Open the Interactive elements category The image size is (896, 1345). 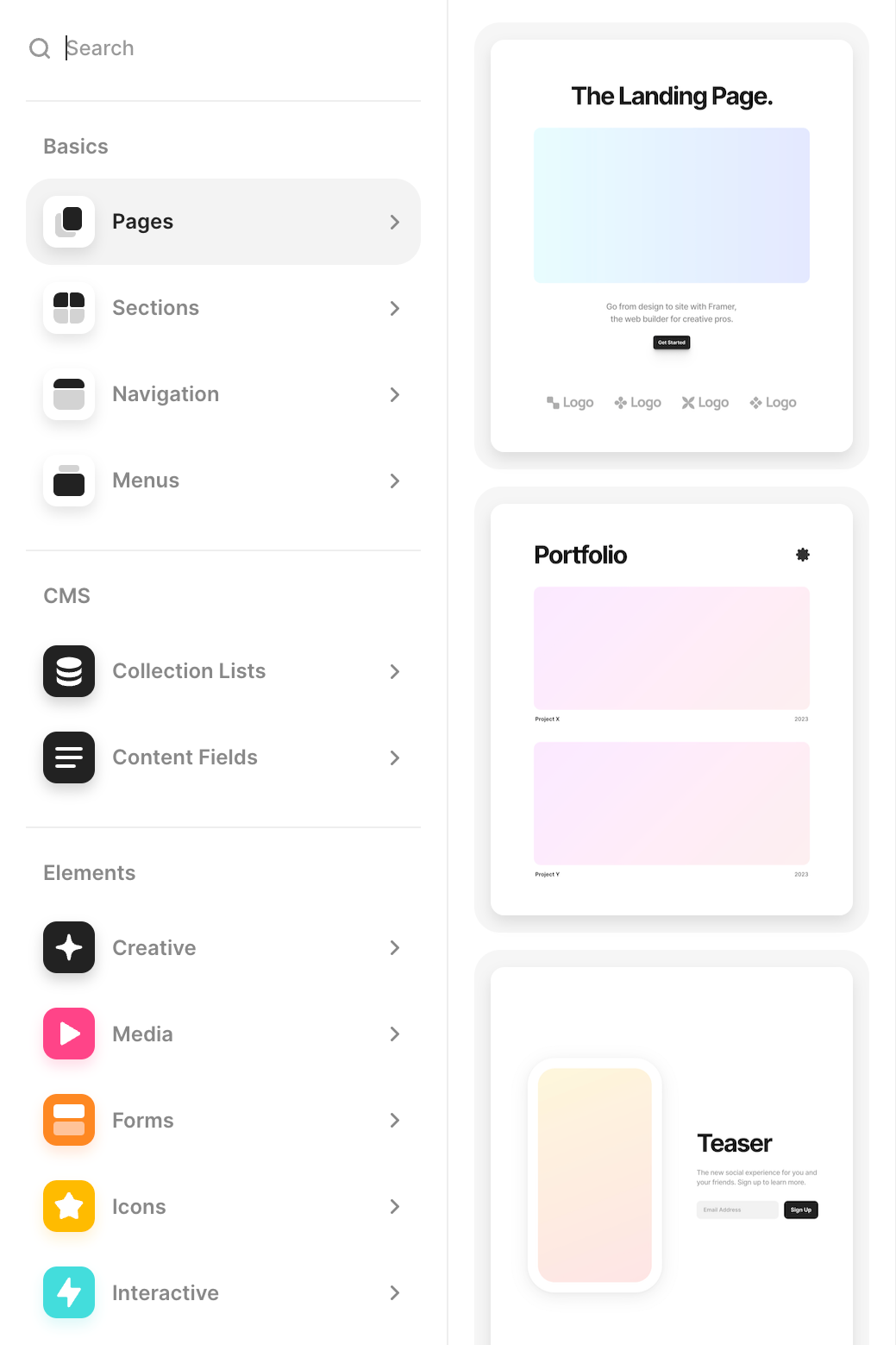(x=222, y=1292)
